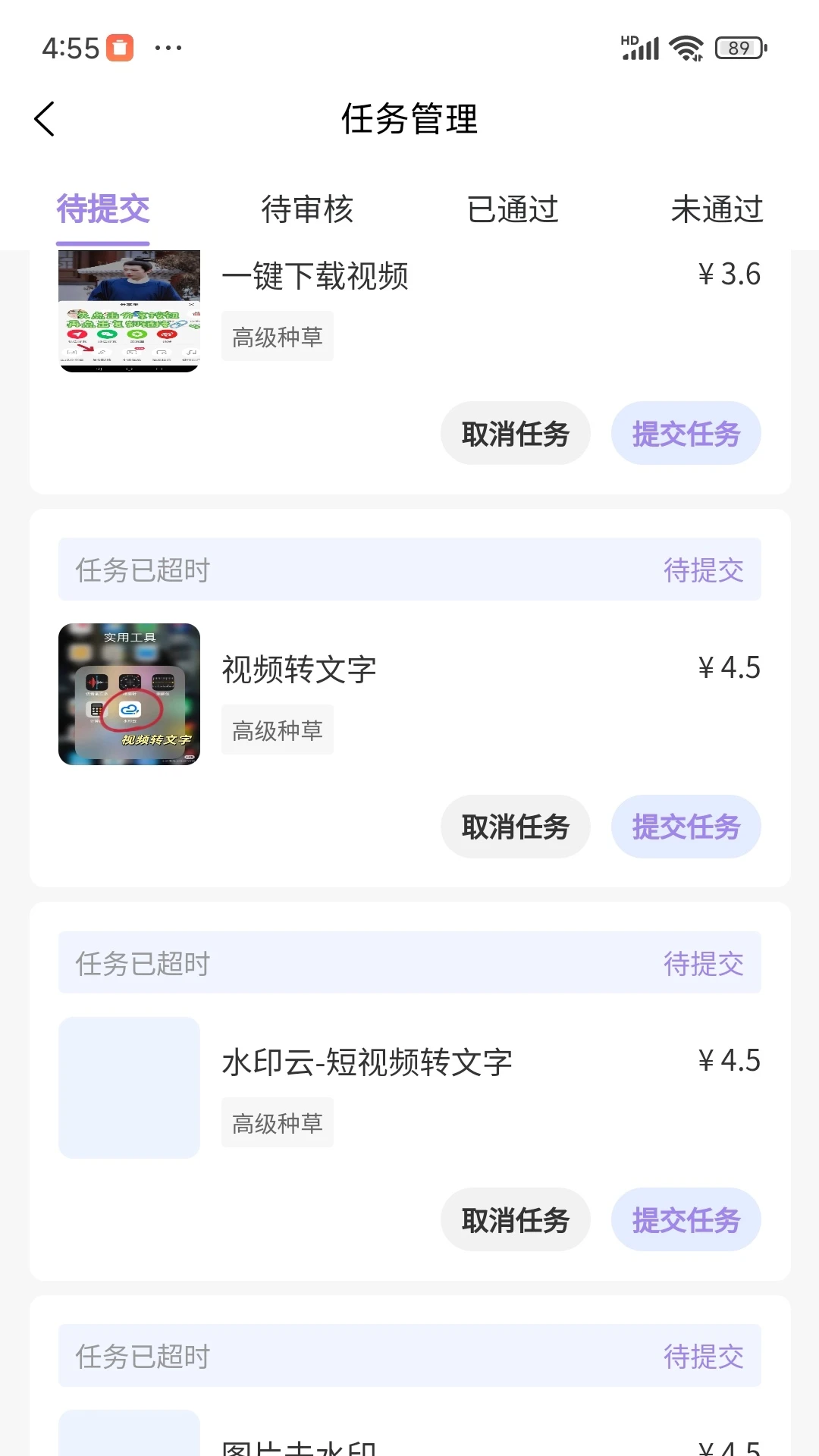Tap the Wi-Fi indicator in status bar
The height and width of the screenshot is (1456, 819).
click(685, 48)
